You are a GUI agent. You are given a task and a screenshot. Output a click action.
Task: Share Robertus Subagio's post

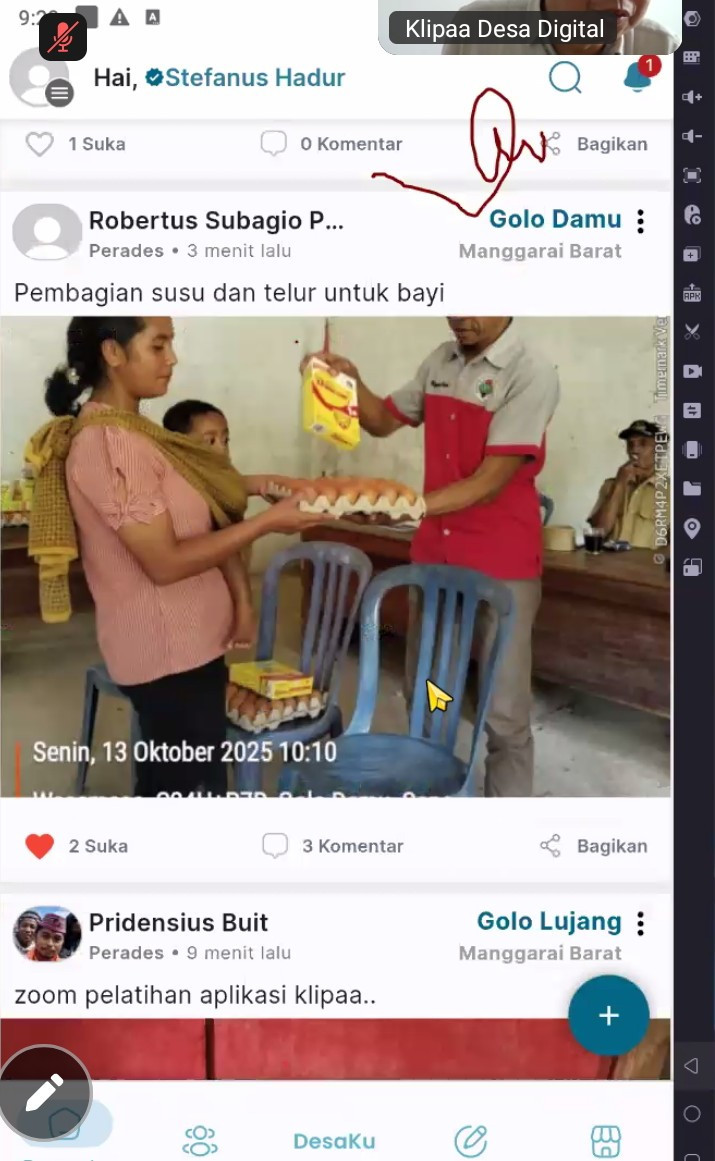(x=594, y=846)
